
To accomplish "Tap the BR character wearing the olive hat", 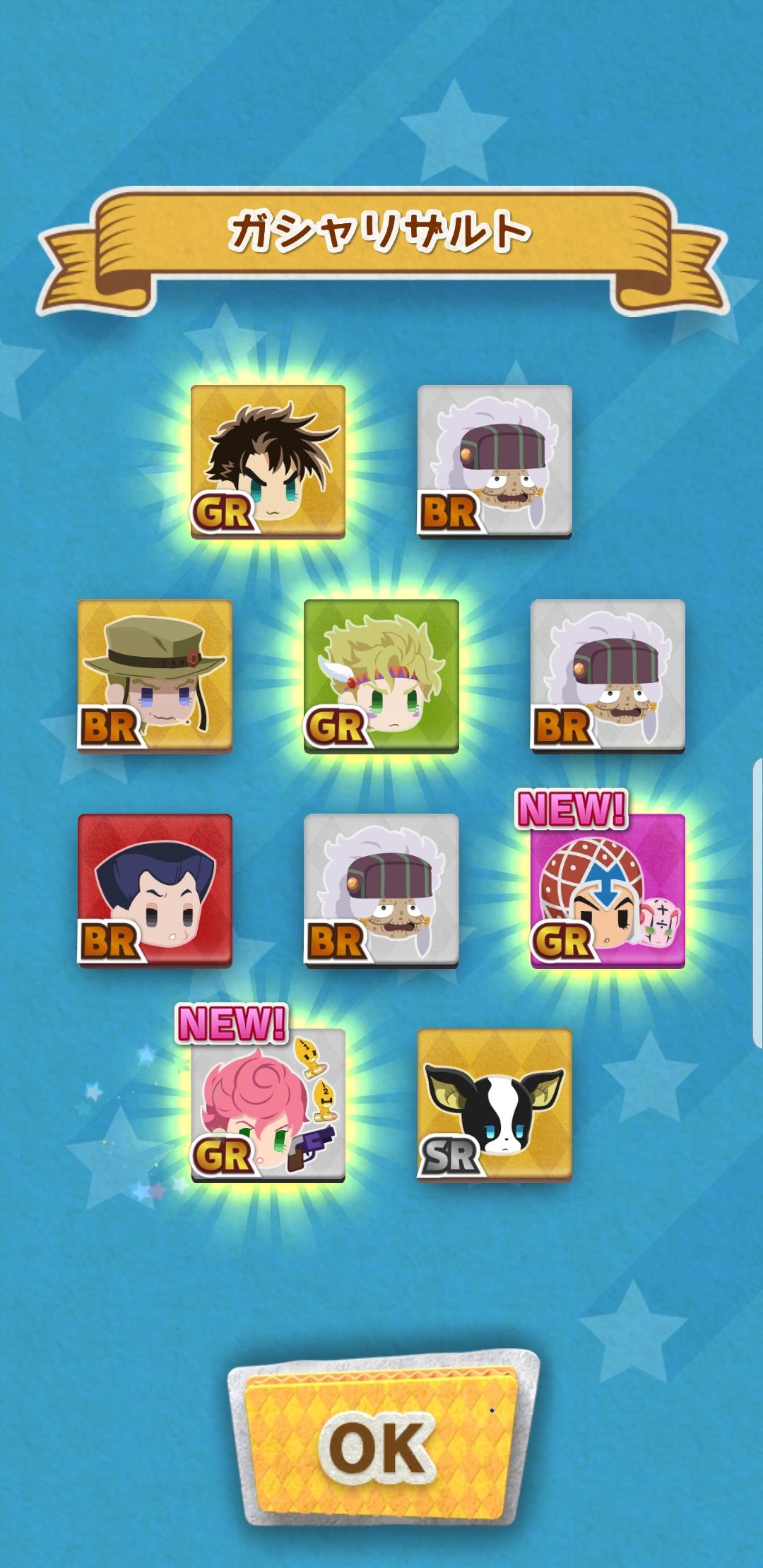I will (x=155, y=676).
